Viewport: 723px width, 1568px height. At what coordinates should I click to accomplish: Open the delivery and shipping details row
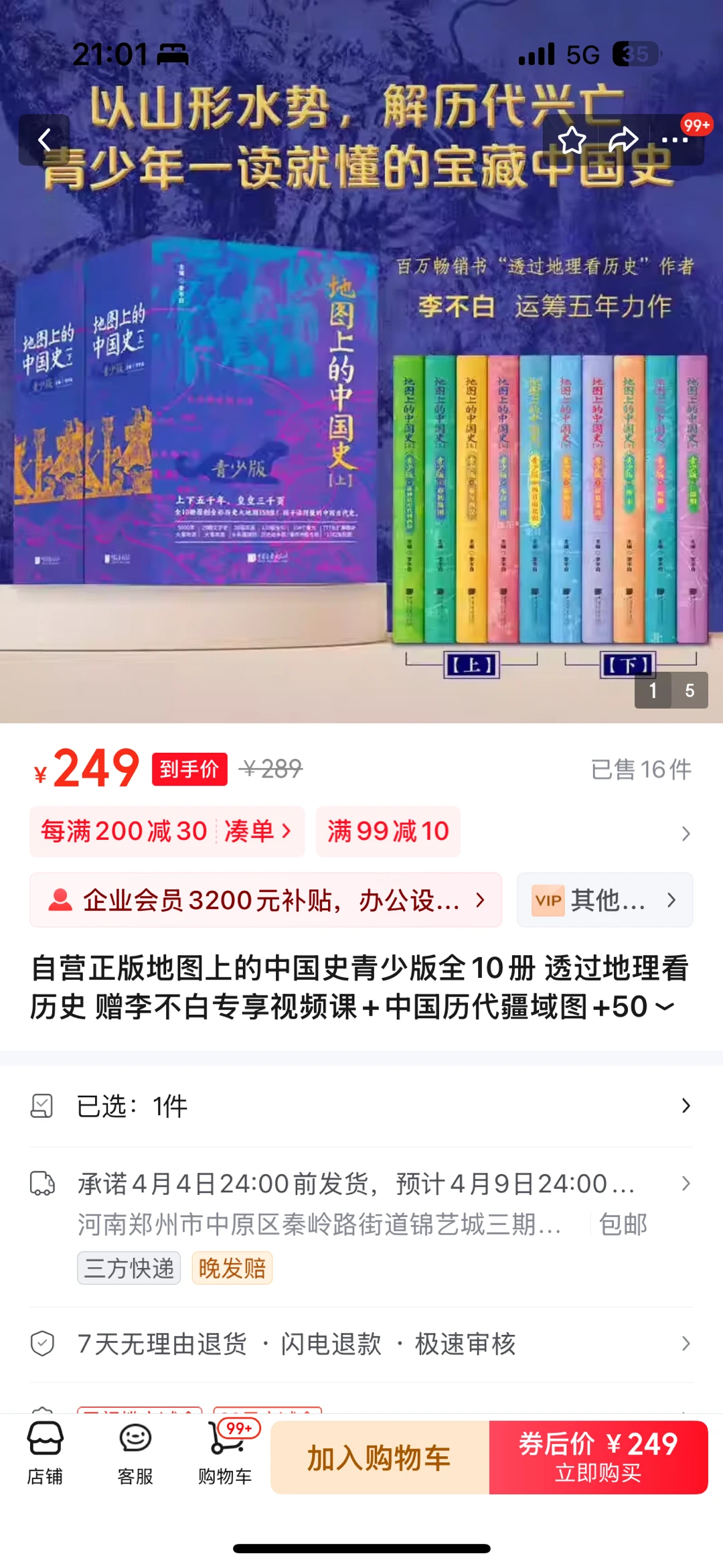361,1204
